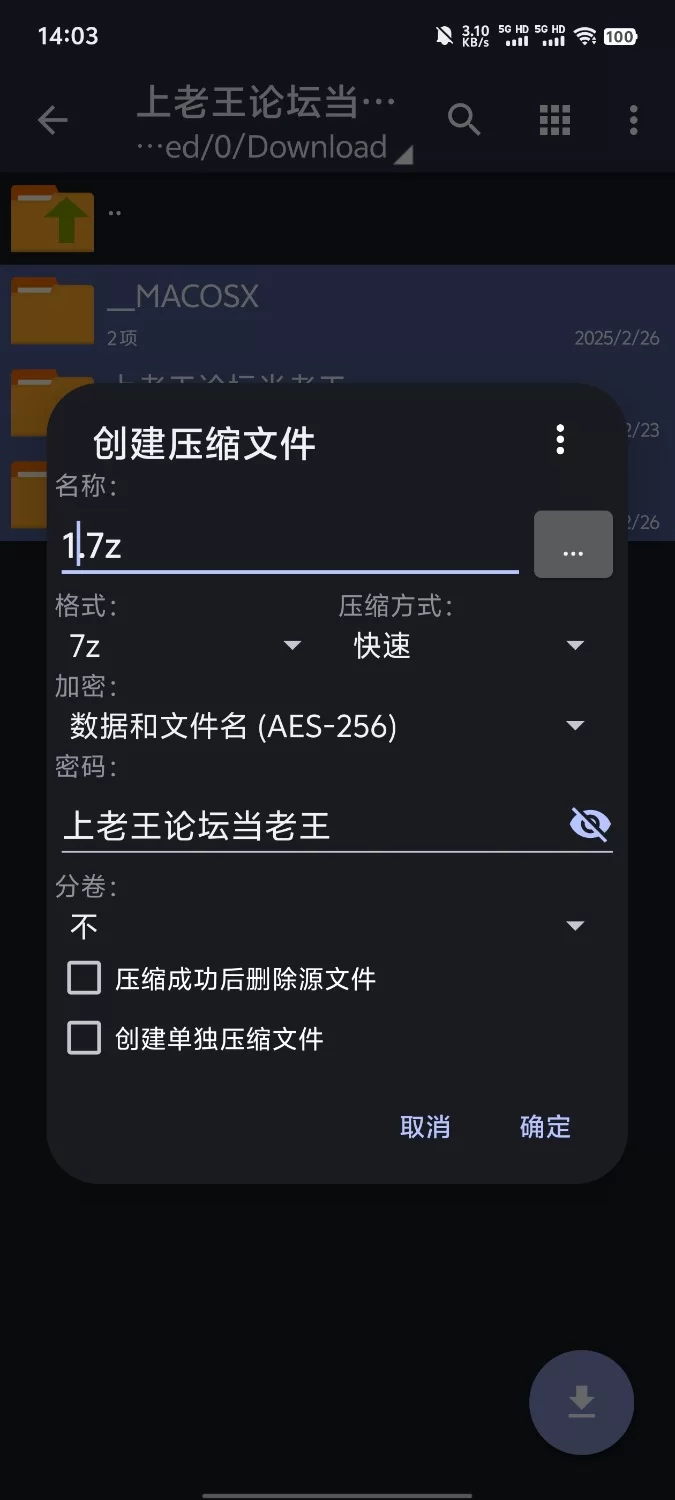The height and width of the screenshot is (1500, 675).
Task: Cancel with the 取消 button
Action: point(425,1127)
